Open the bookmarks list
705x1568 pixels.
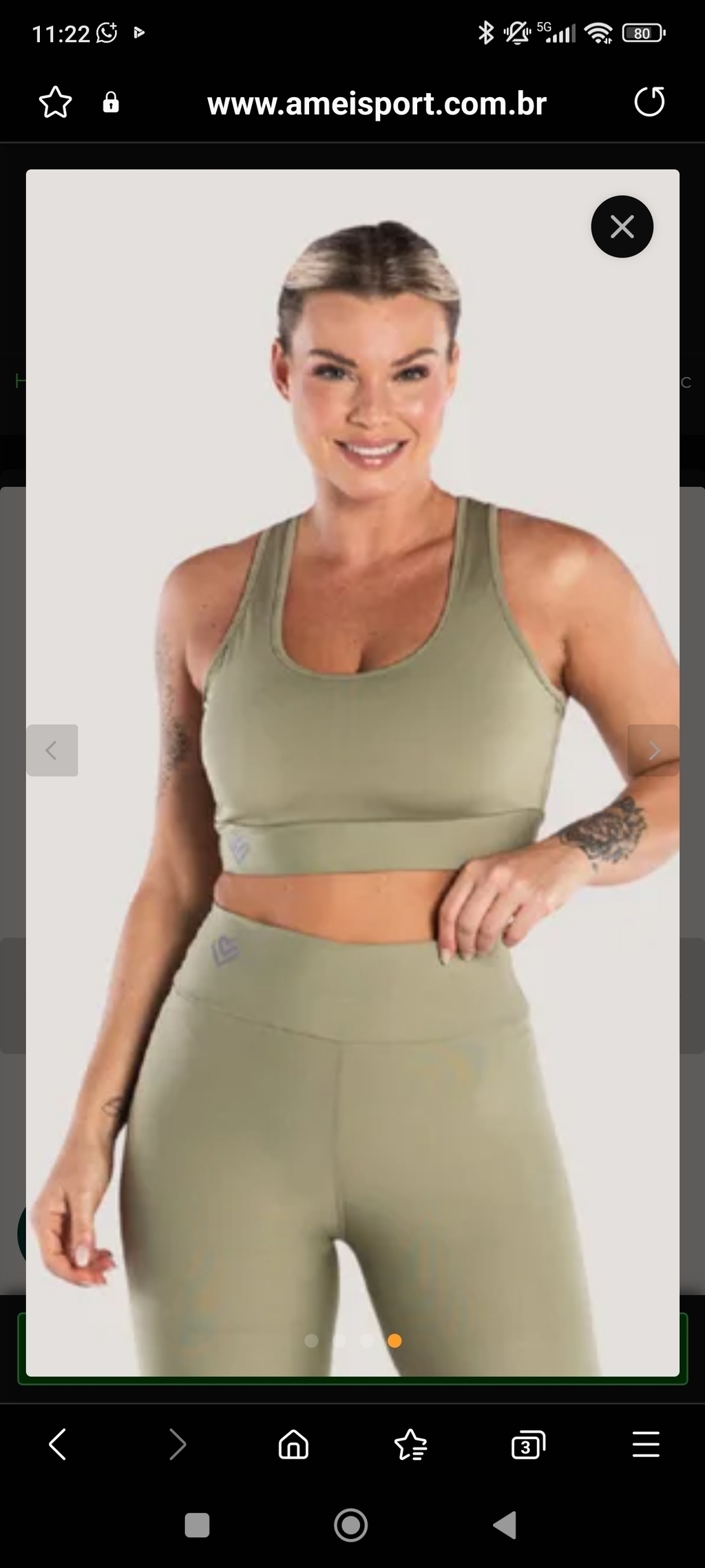coord(411,1444)
